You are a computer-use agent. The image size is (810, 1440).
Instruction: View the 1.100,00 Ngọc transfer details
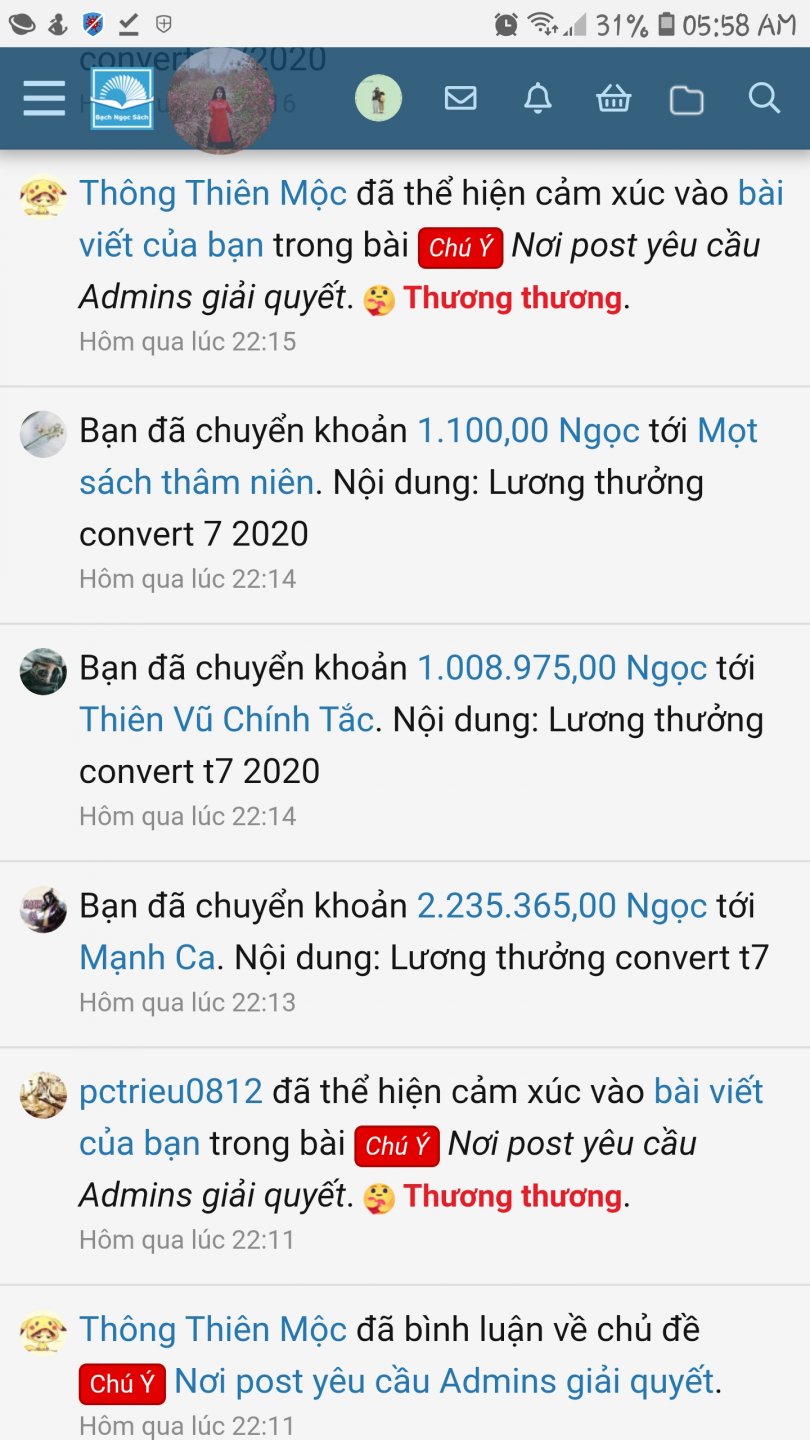tap(527, 431)
